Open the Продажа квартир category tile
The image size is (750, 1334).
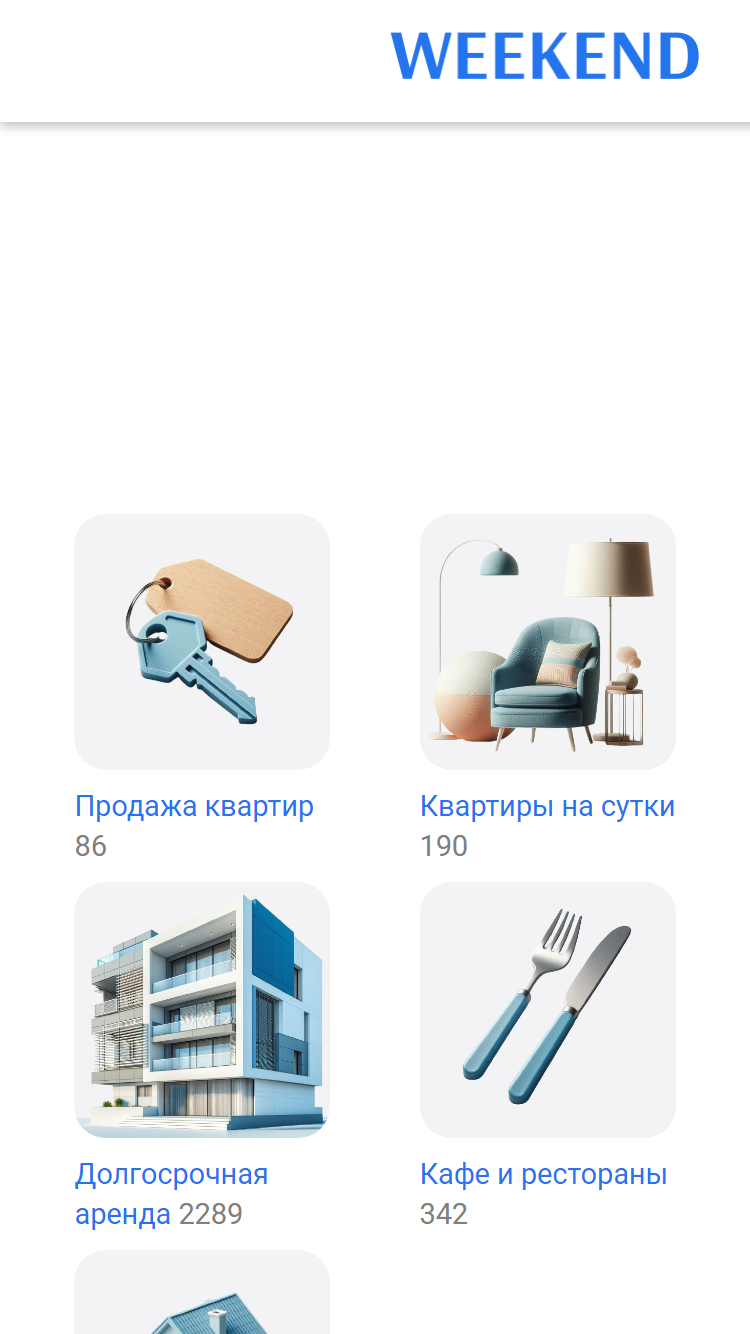pos(202,642)
